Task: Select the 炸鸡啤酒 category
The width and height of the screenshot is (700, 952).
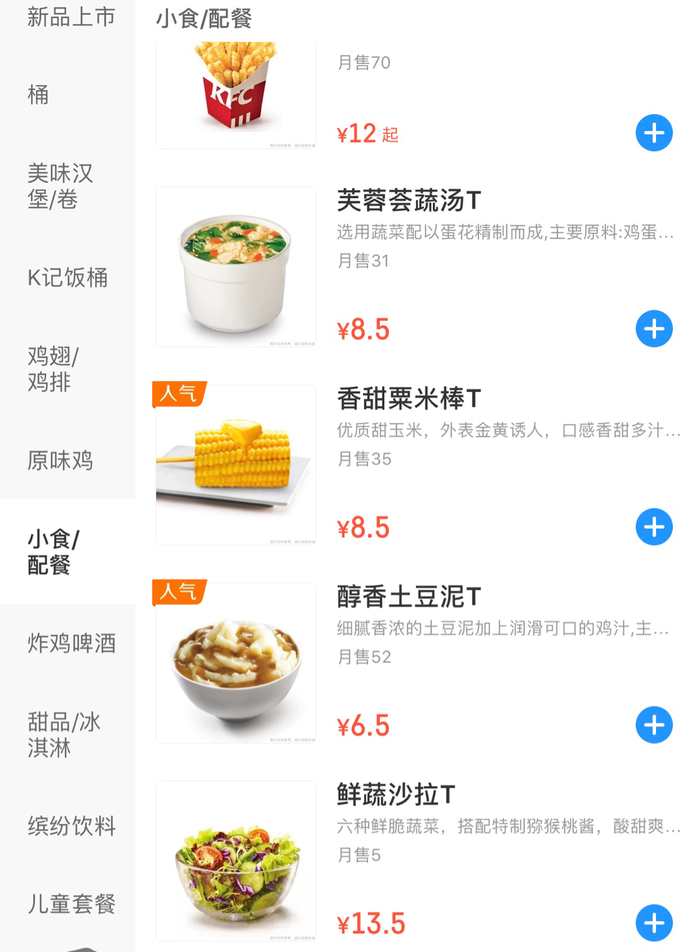Action: coord(71,643)
